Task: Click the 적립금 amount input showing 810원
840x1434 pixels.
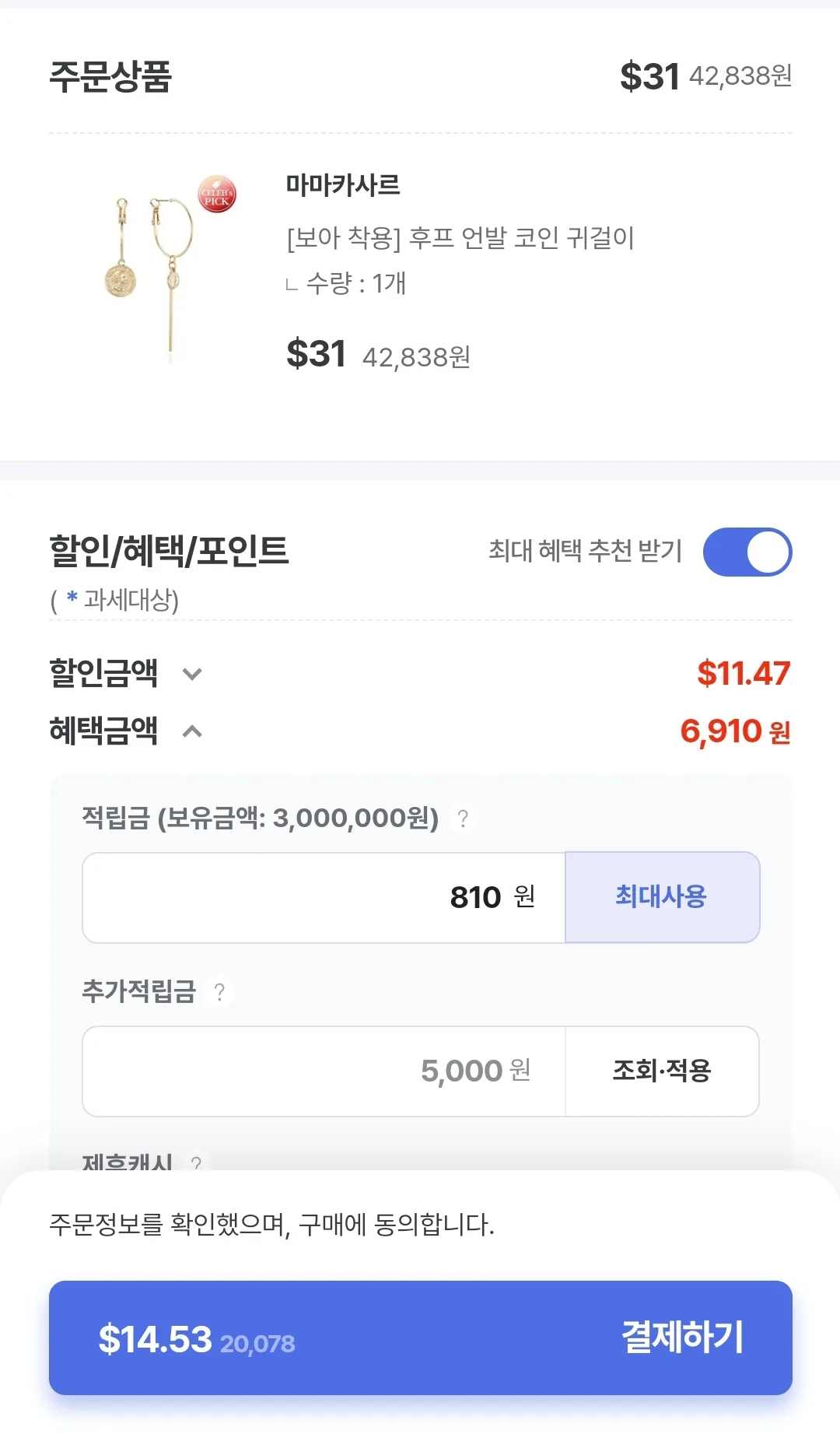Action: [324, 897]
